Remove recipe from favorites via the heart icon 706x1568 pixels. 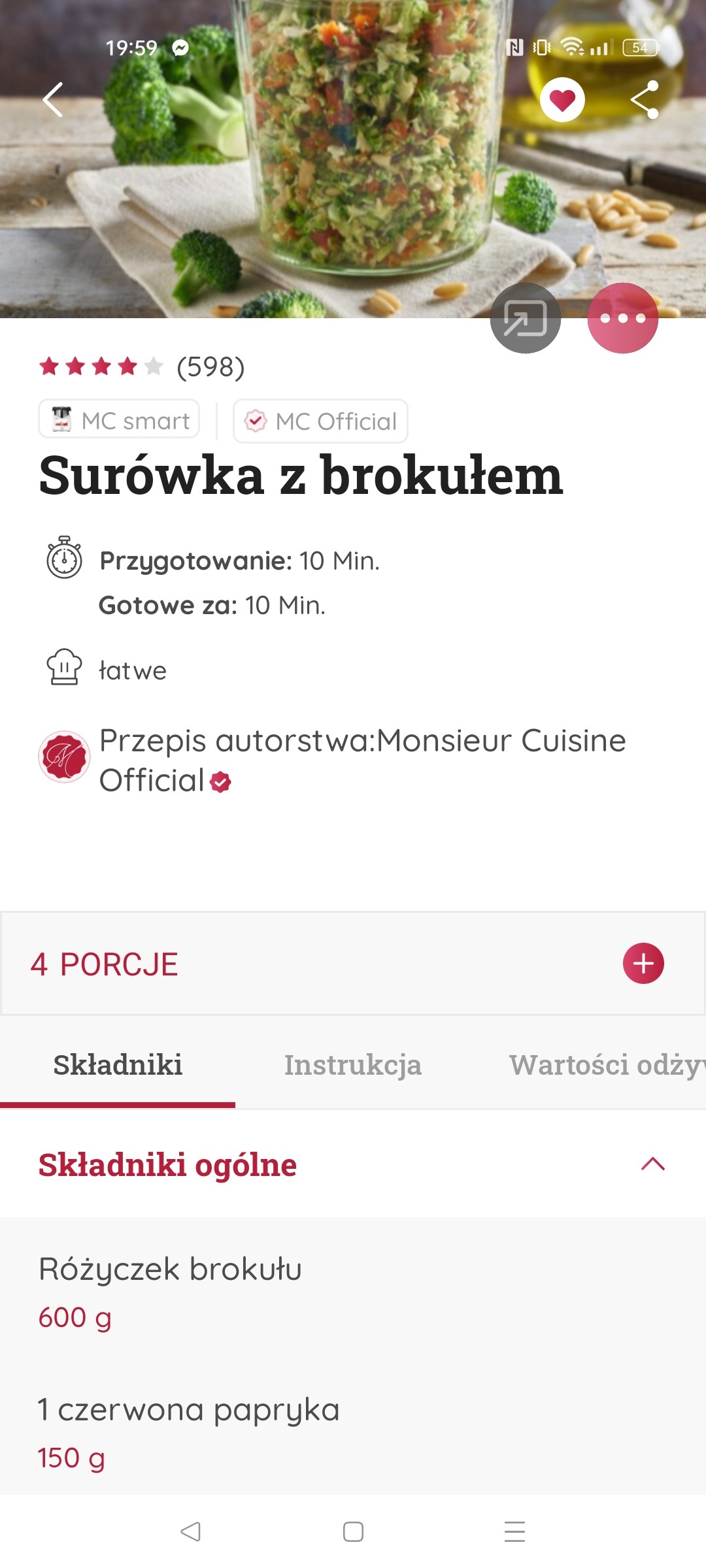(x=562, y=100)
